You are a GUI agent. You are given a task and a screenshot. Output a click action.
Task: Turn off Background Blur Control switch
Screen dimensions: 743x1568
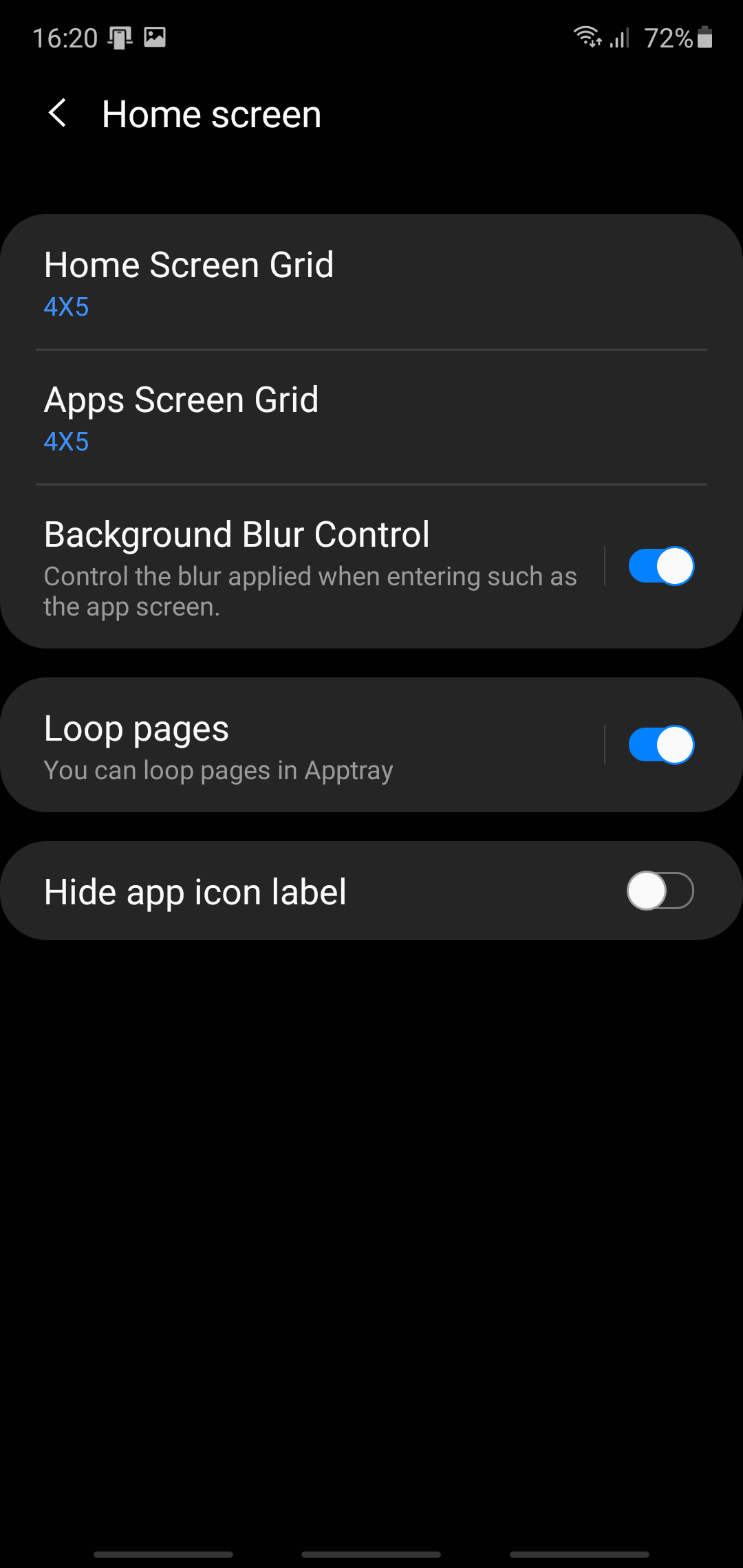coord(660,567)
